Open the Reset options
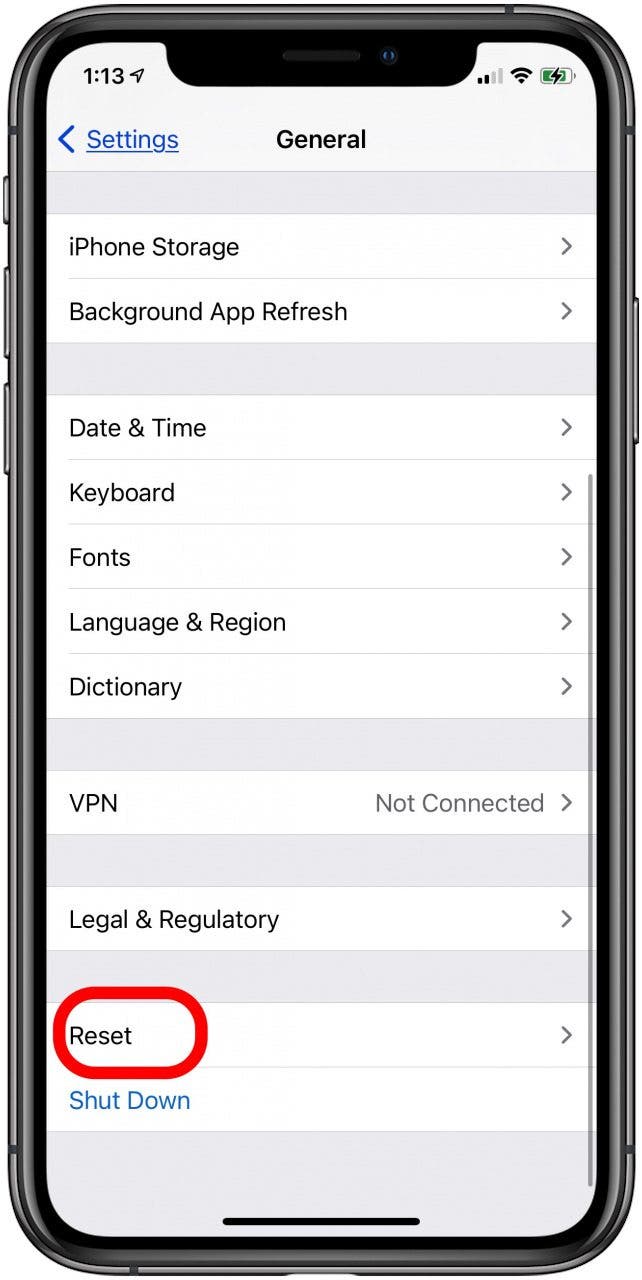Viewport: 642px width, 1280px height. pos(320,1036)
